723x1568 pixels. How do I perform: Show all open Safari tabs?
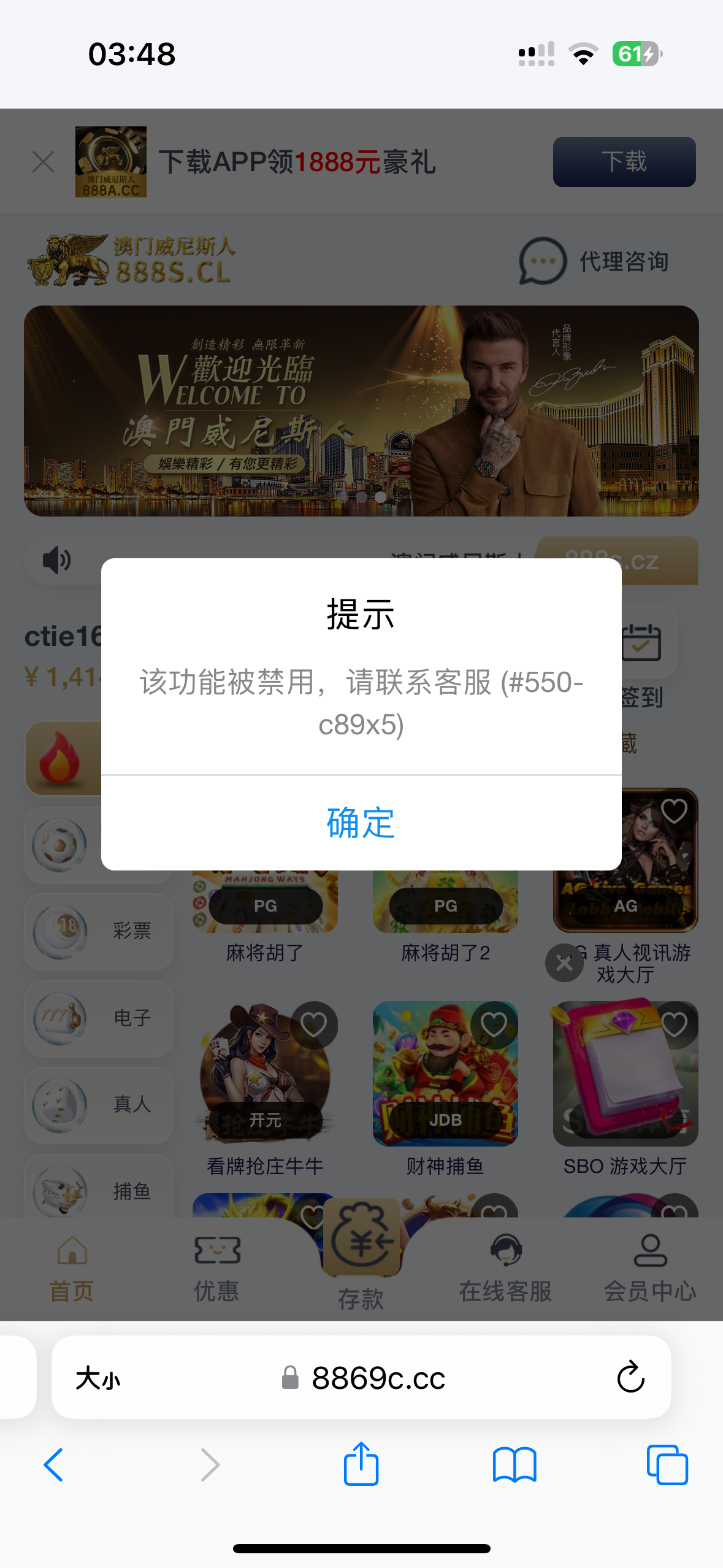coord(667,1464)
